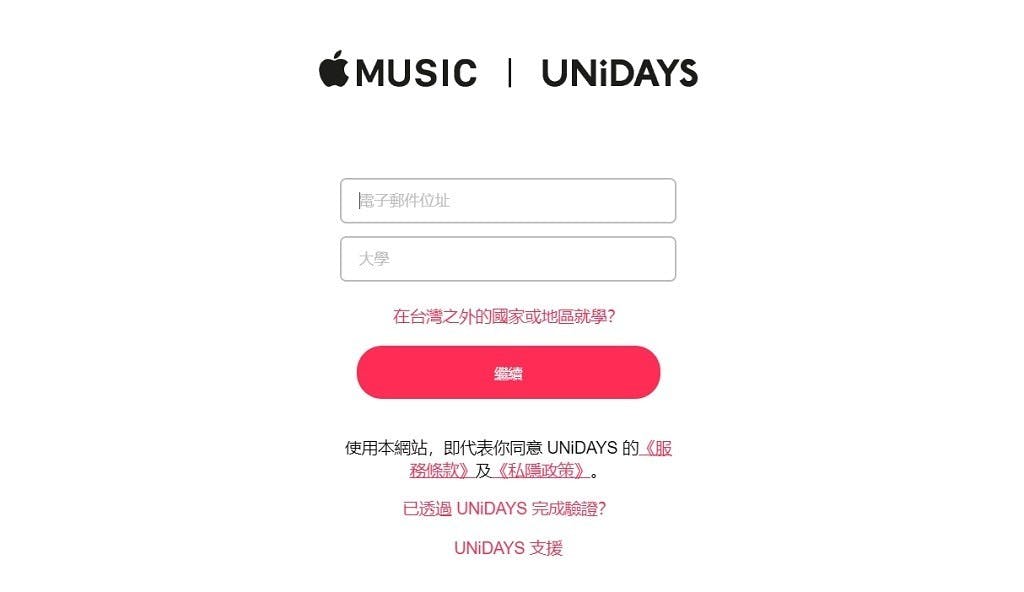Open 在台灣之外的國家或地區就學? link
The image size is (1024, 592).
[x=503, y=317]
